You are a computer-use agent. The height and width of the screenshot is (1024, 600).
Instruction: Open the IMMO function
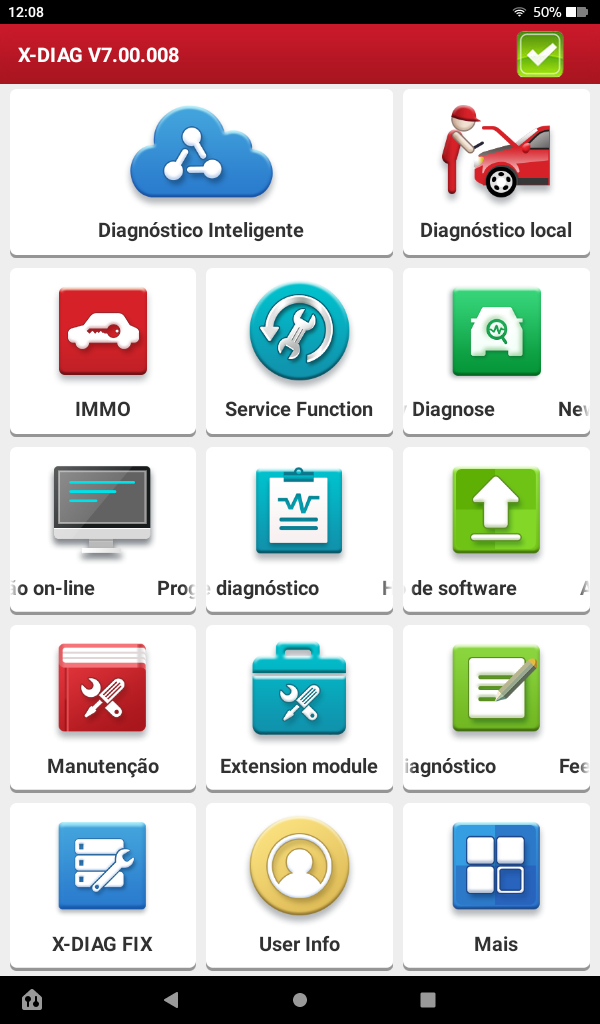pyautogui.click(x=103, y=351)
